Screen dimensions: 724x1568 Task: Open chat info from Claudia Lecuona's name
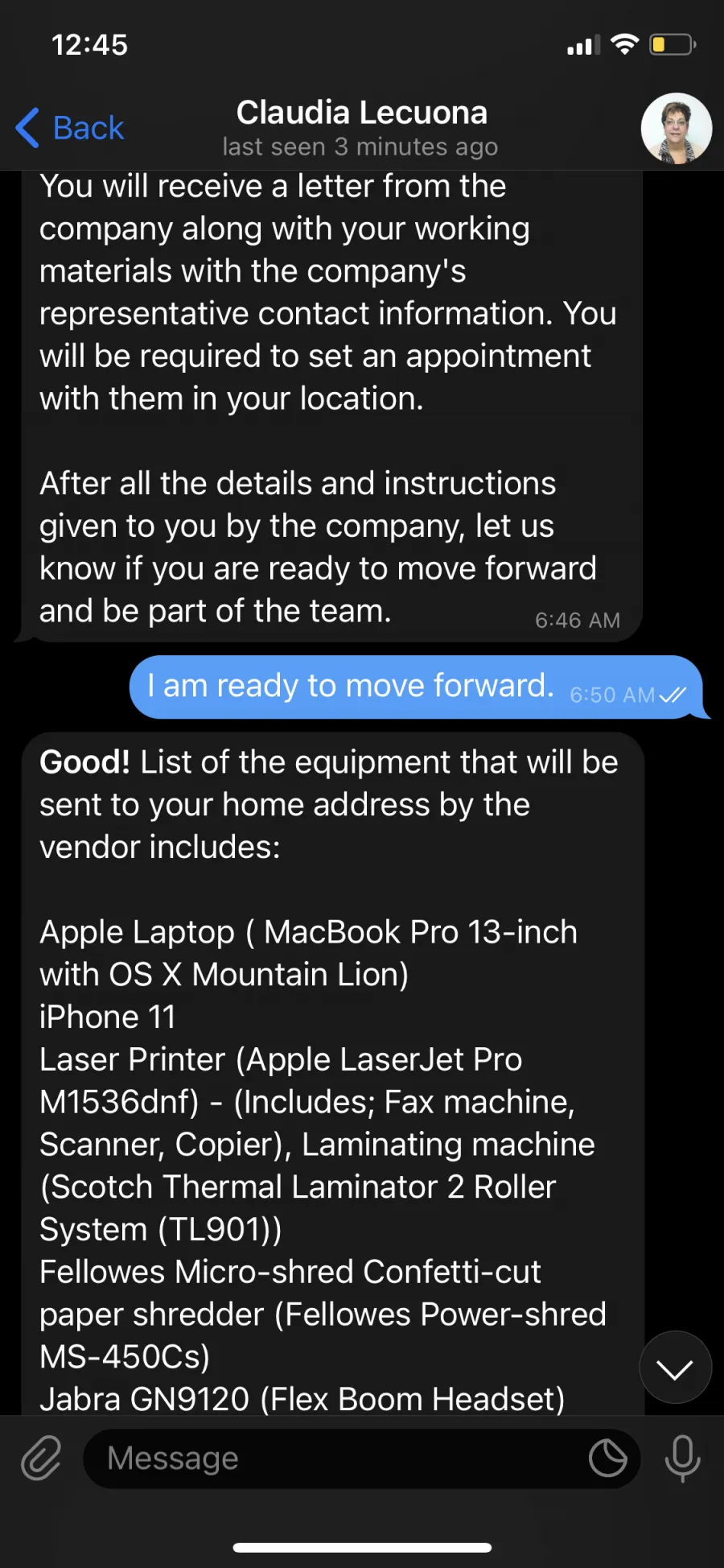[361, 113]
